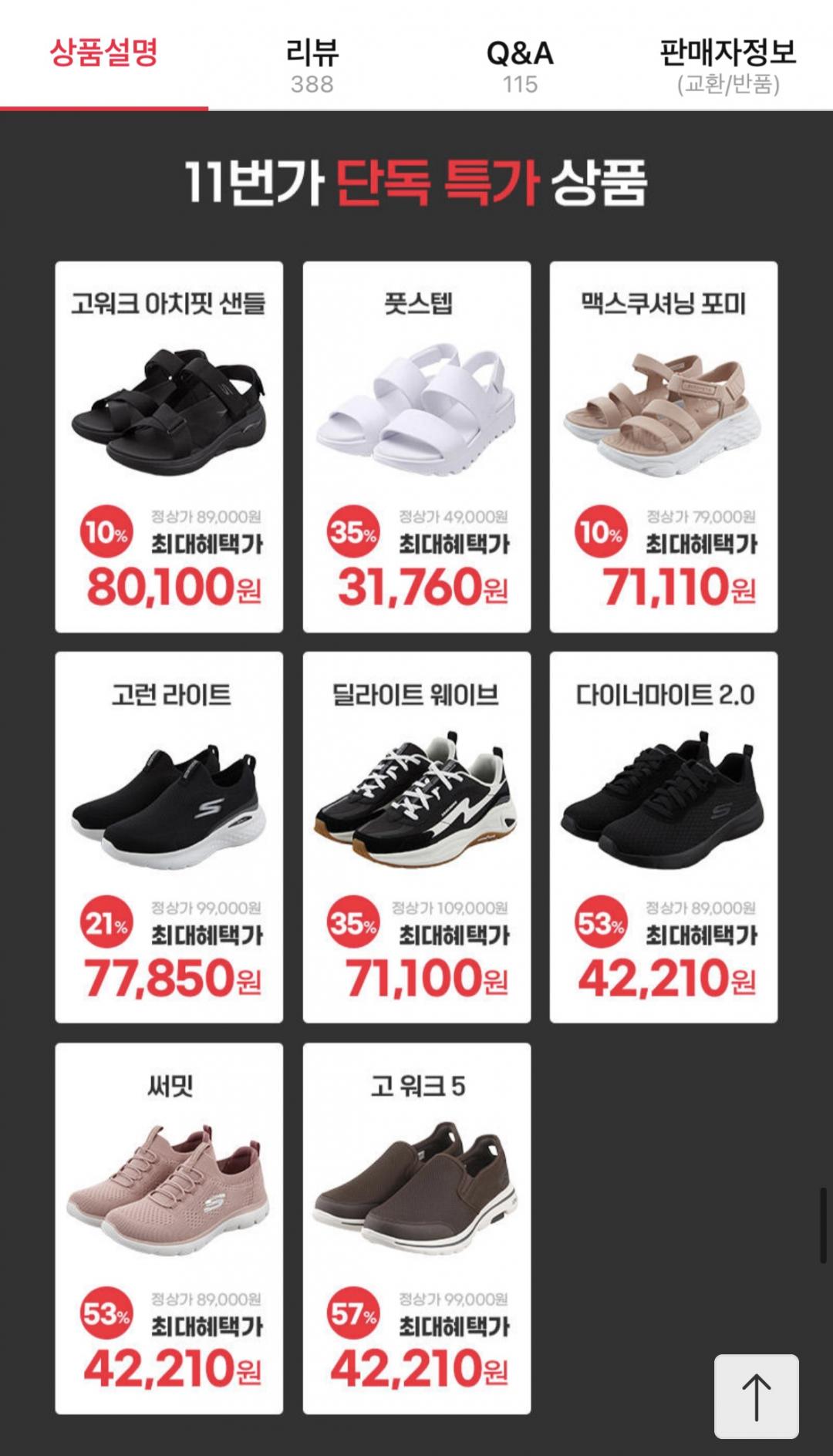
Task: Select the 판매자정보 (교환/반품) tab
Action: coord(728,66)
